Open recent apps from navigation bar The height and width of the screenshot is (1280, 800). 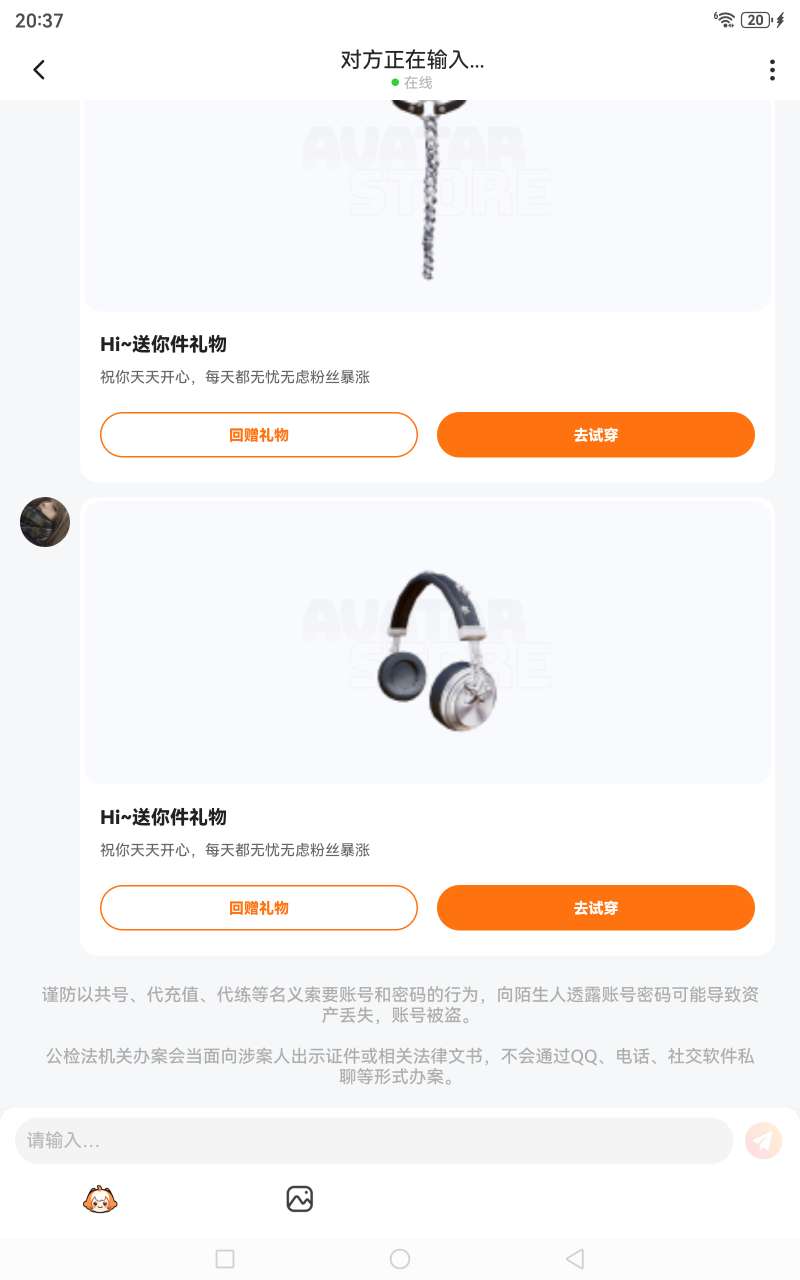(x=225, y=1259)
